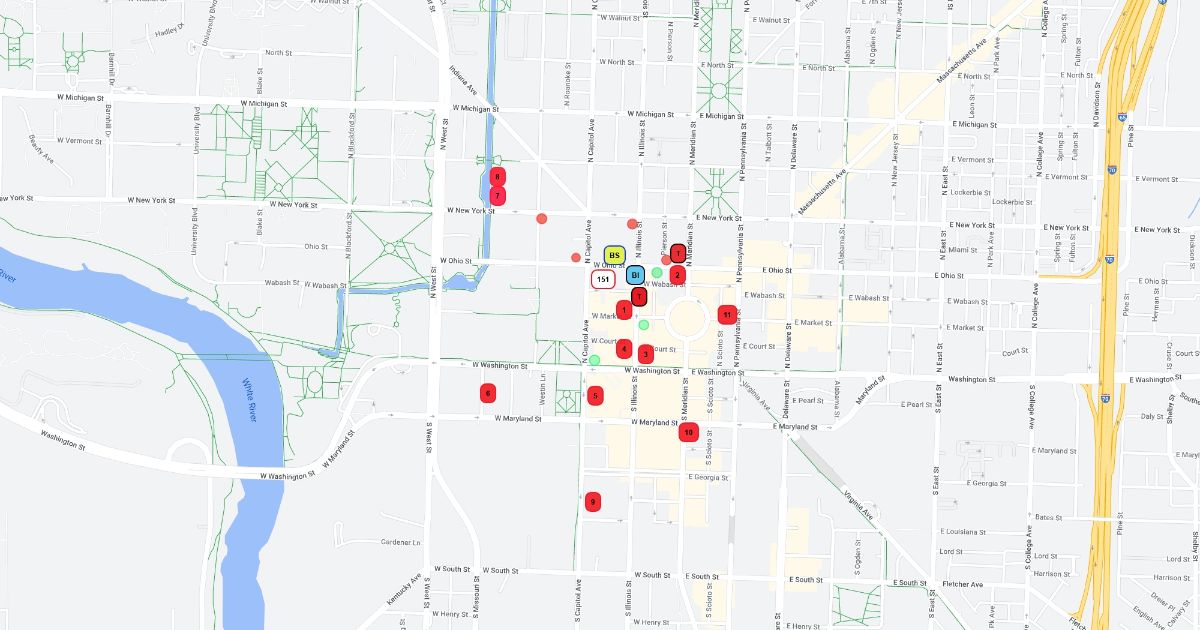
Task: Select the red marker numbered 9
Action: tap(592, 501)
